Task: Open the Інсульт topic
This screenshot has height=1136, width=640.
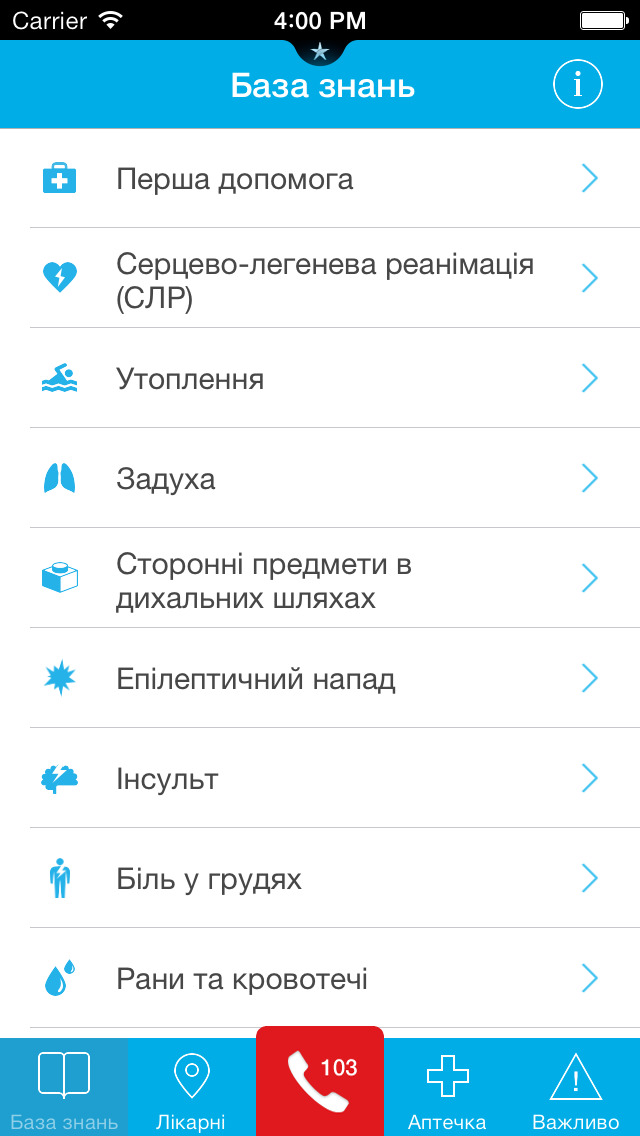Action: (320, 778)
